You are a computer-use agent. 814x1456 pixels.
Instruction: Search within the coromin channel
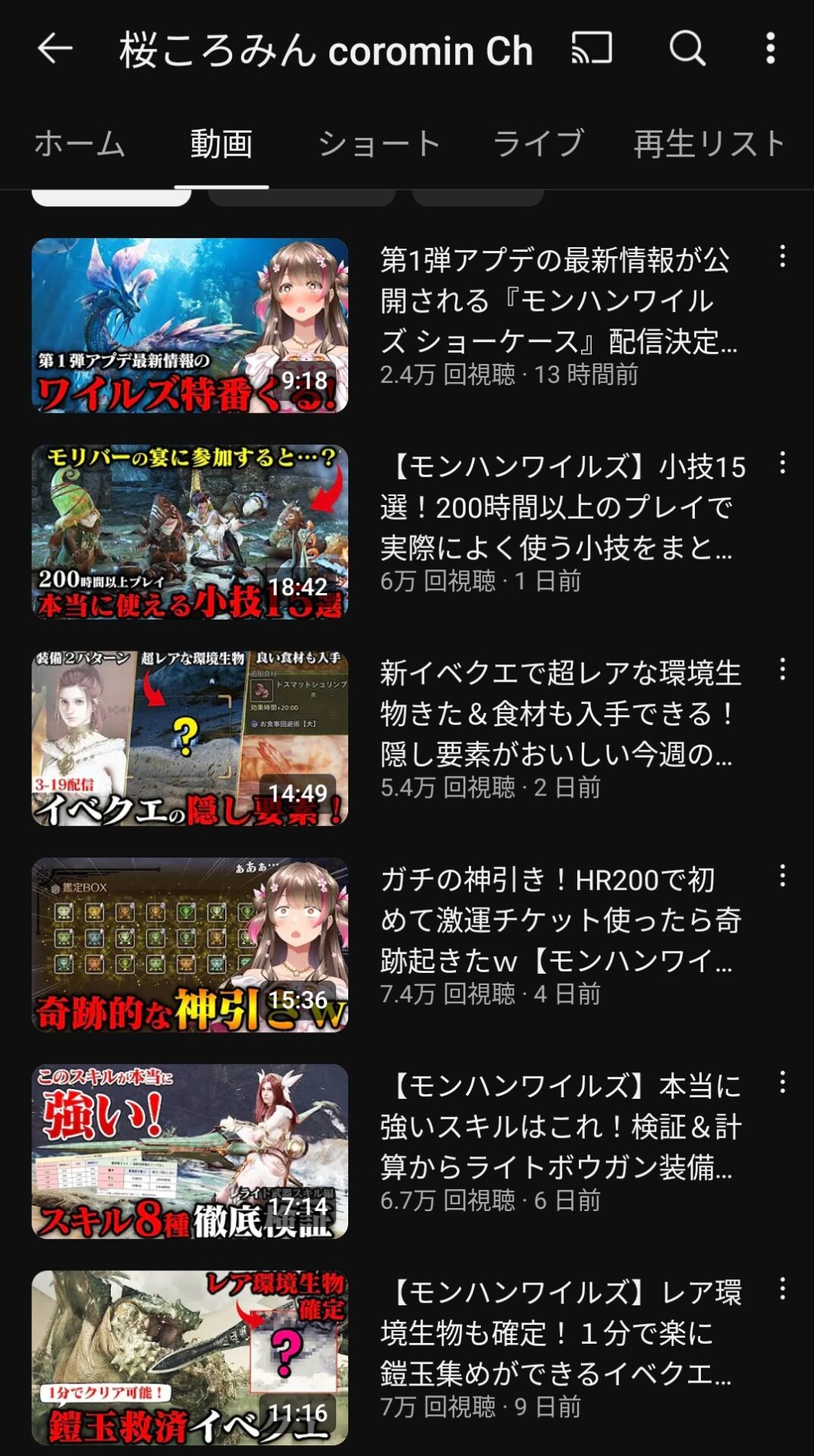[x=687, y=49]
